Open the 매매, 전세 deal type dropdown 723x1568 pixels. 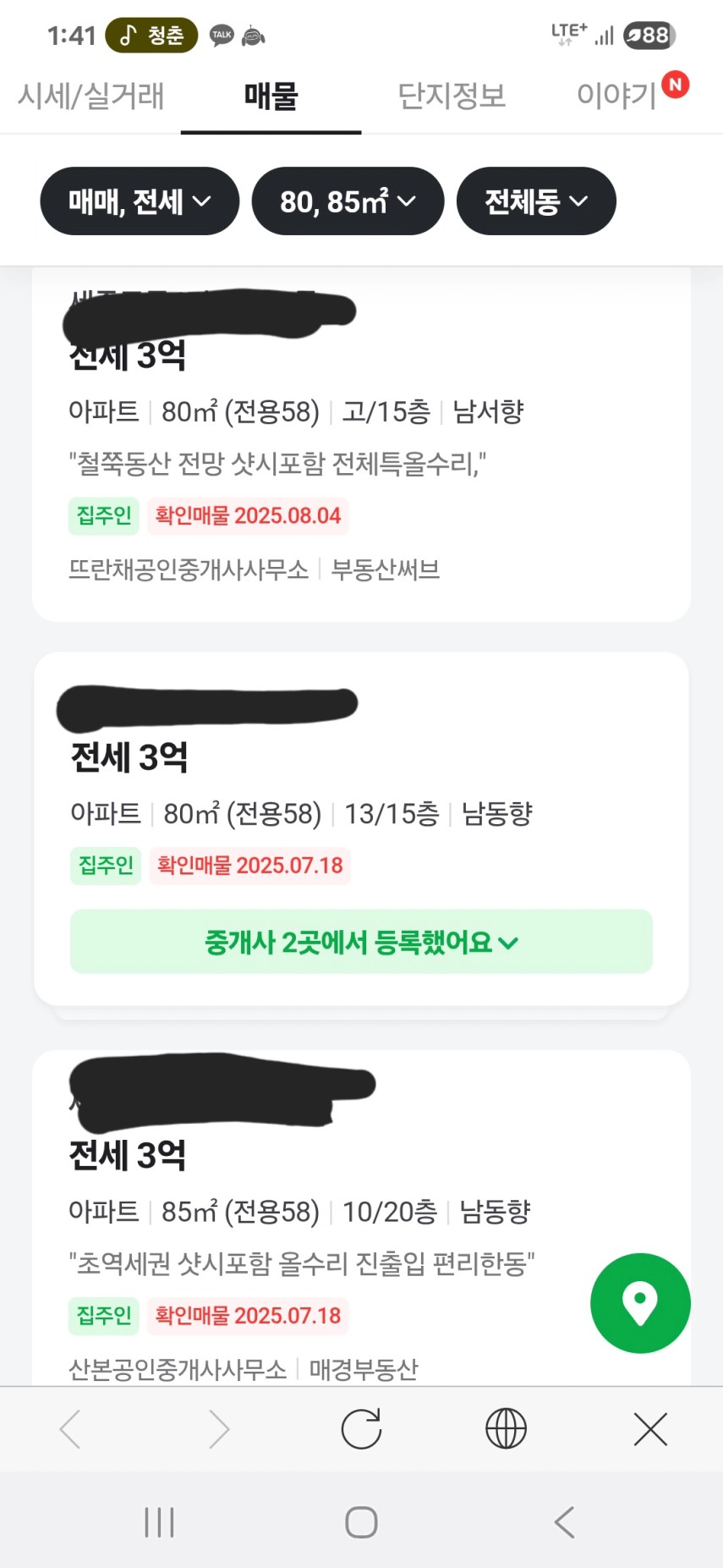coord(140,201)
